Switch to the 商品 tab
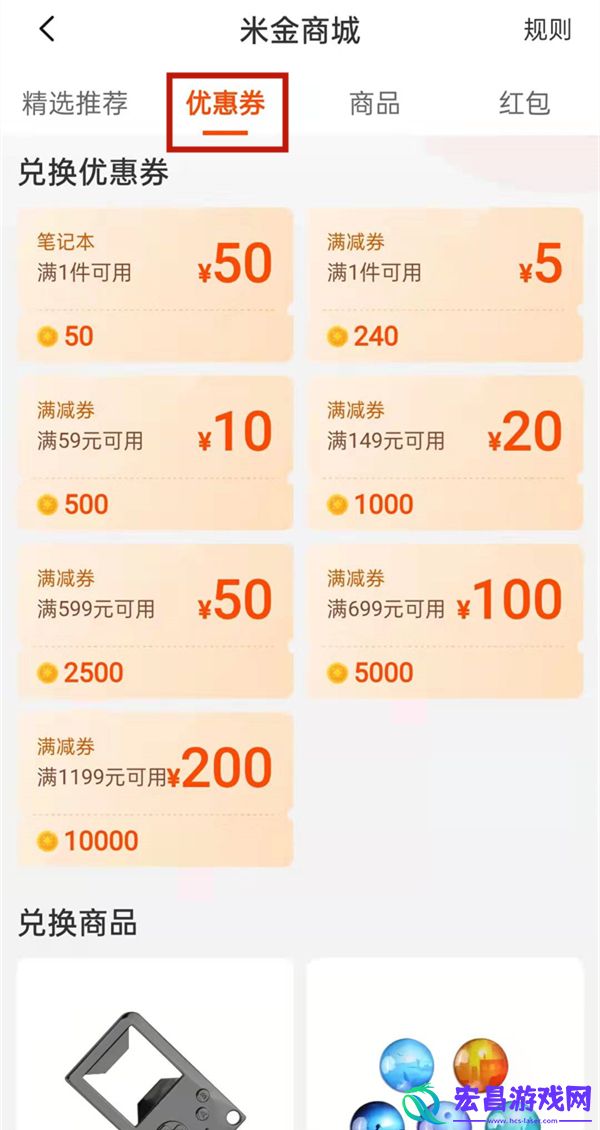This screenshot has height=1130, width=600. (x=375, y=103)
